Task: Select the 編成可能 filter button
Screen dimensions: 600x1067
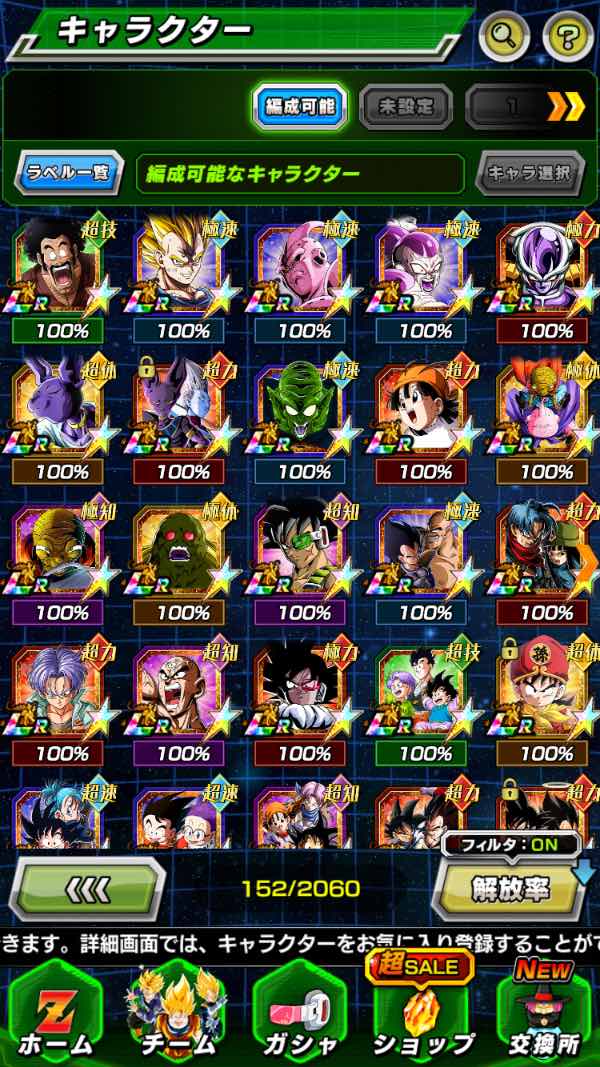Action: (299, 107)
